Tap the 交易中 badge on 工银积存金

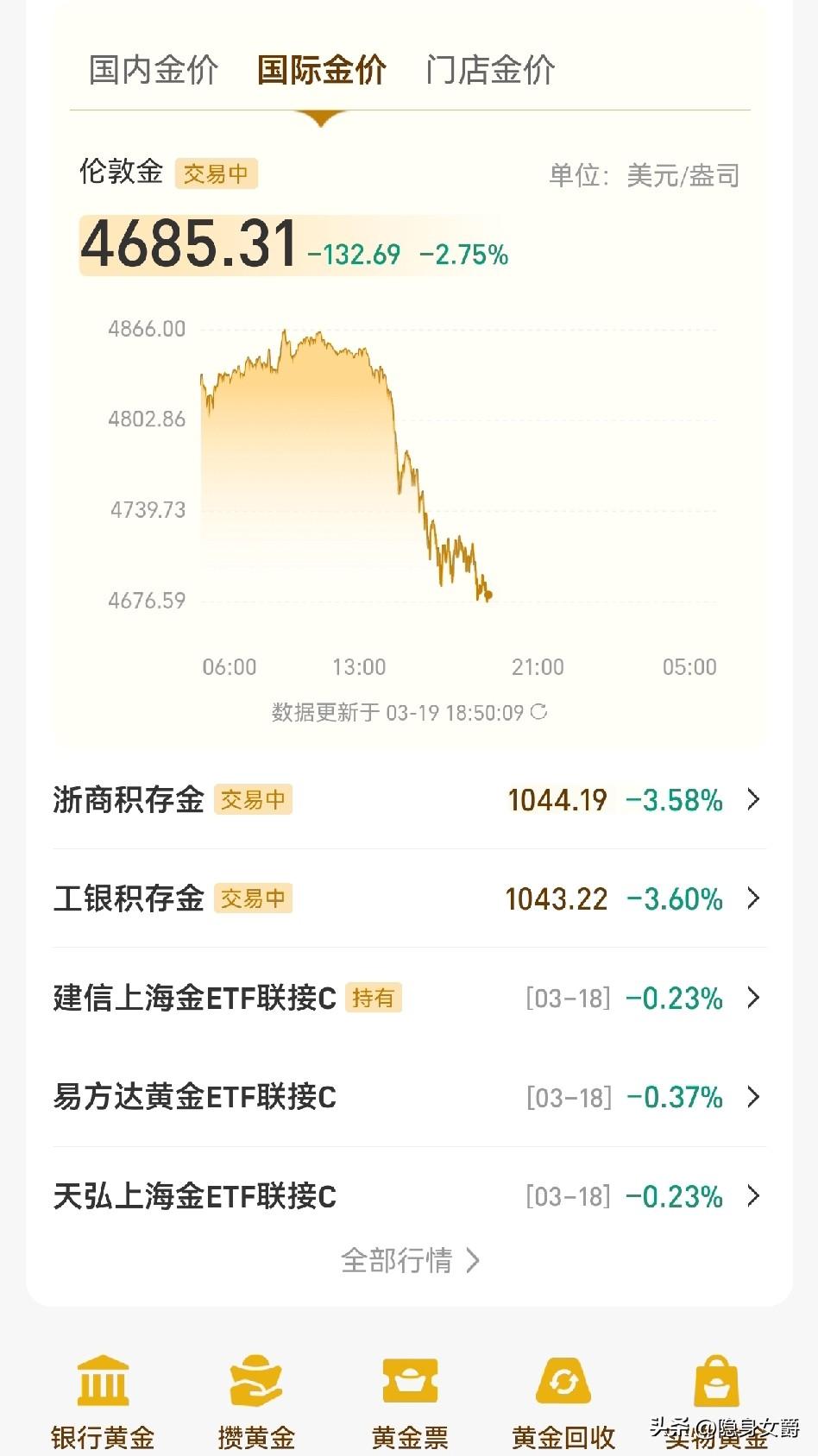click(253, 898)
